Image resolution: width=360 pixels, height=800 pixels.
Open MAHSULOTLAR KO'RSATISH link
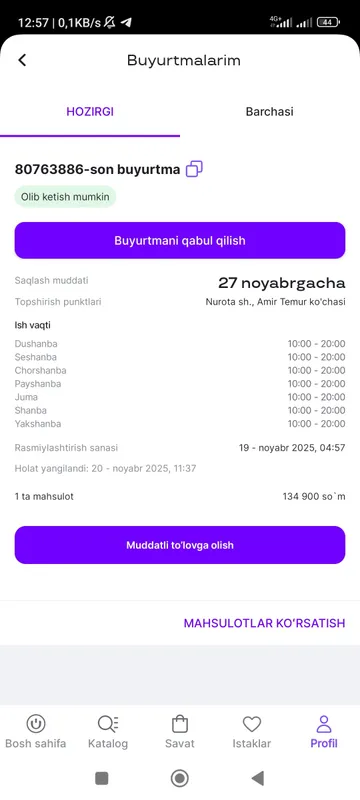pyautogui.click(x=264, y=623)
